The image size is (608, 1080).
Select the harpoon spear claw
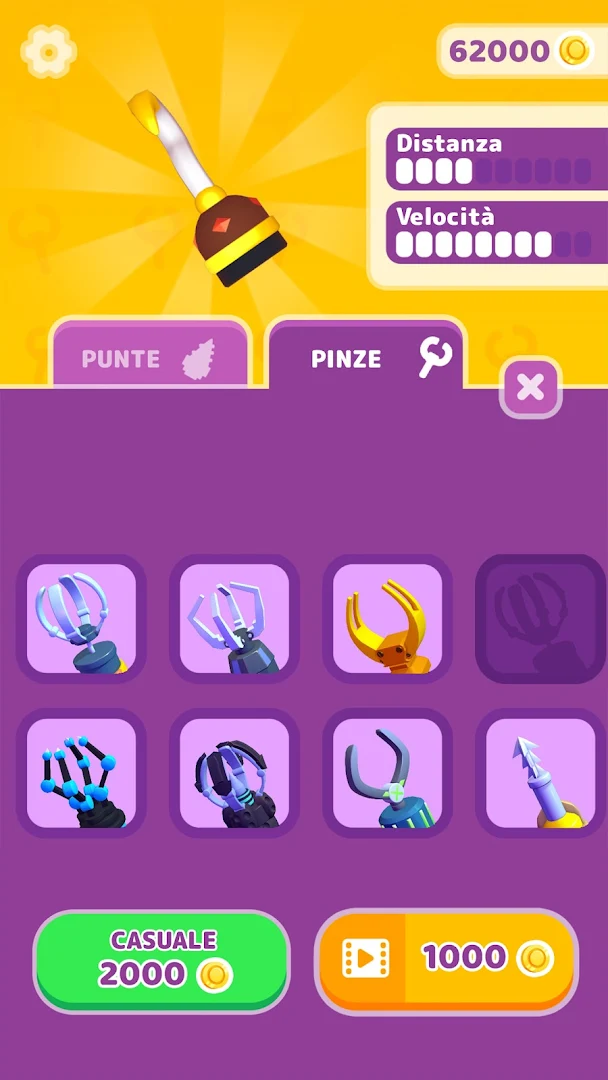540,773
